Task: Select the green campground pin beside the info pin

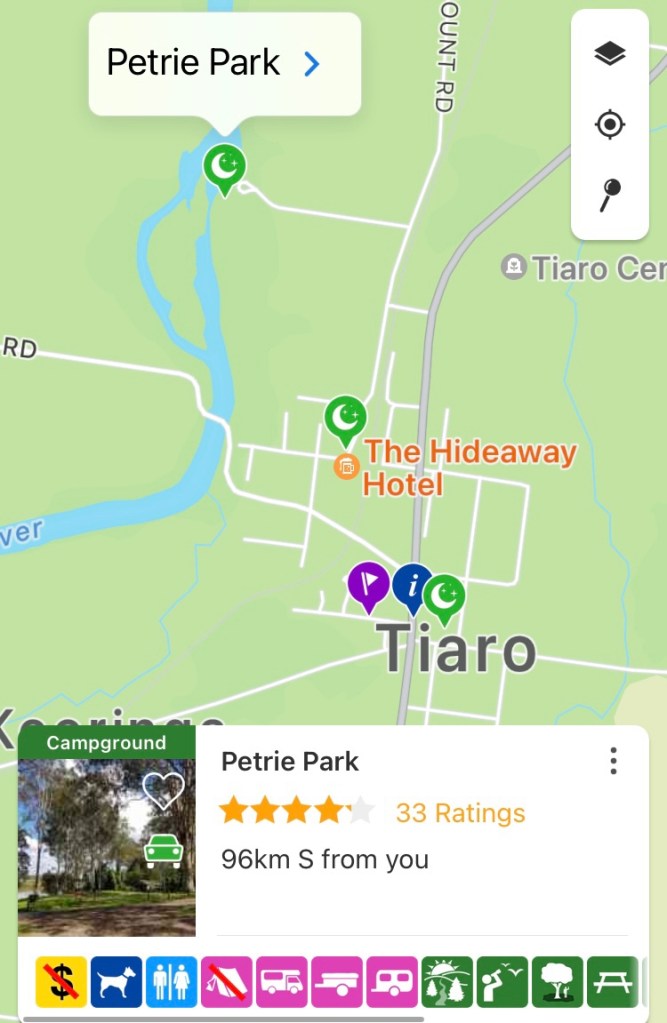Action: click(x=445, y=596)
